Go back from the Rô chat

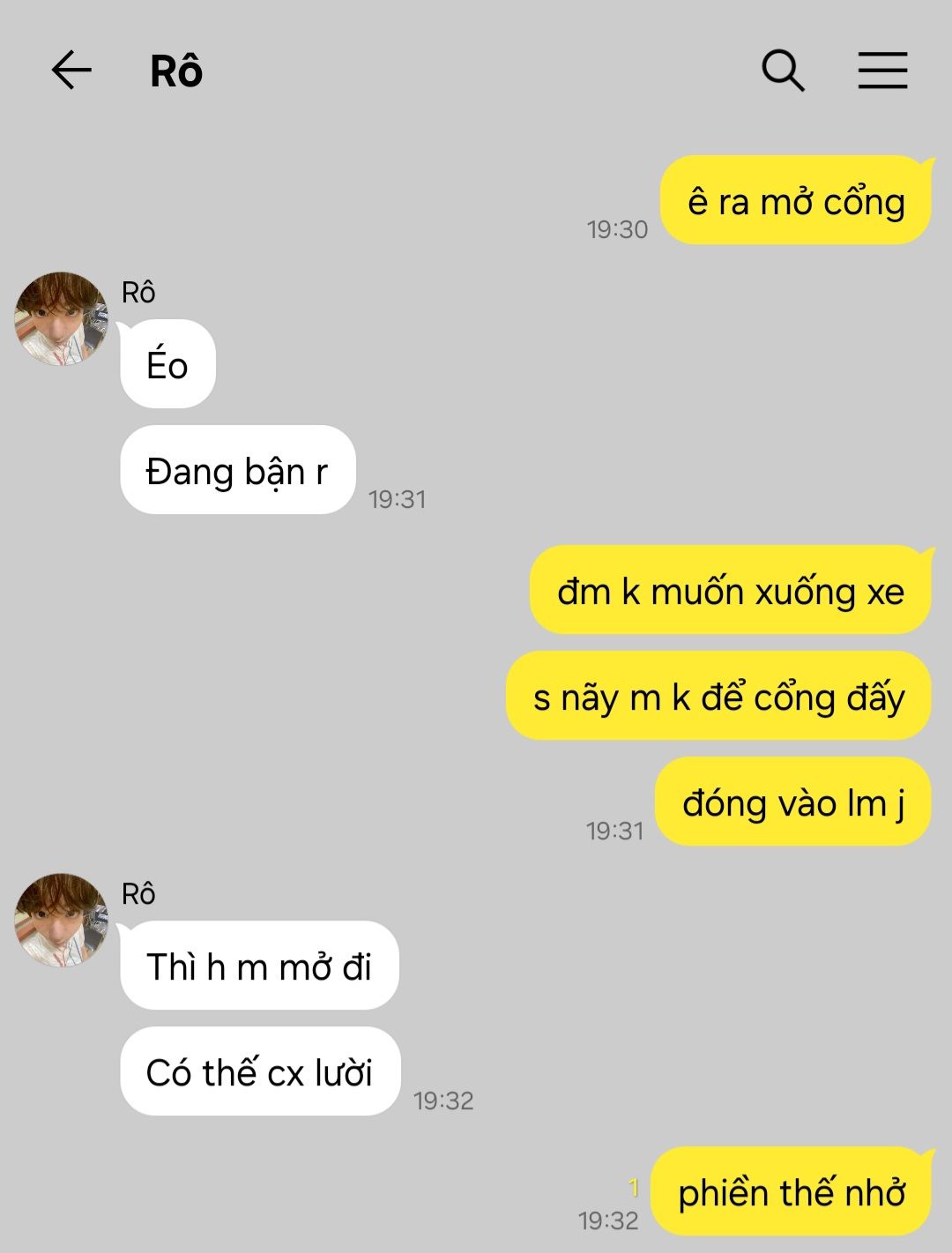pyautogui.click(x=71, y=71)
